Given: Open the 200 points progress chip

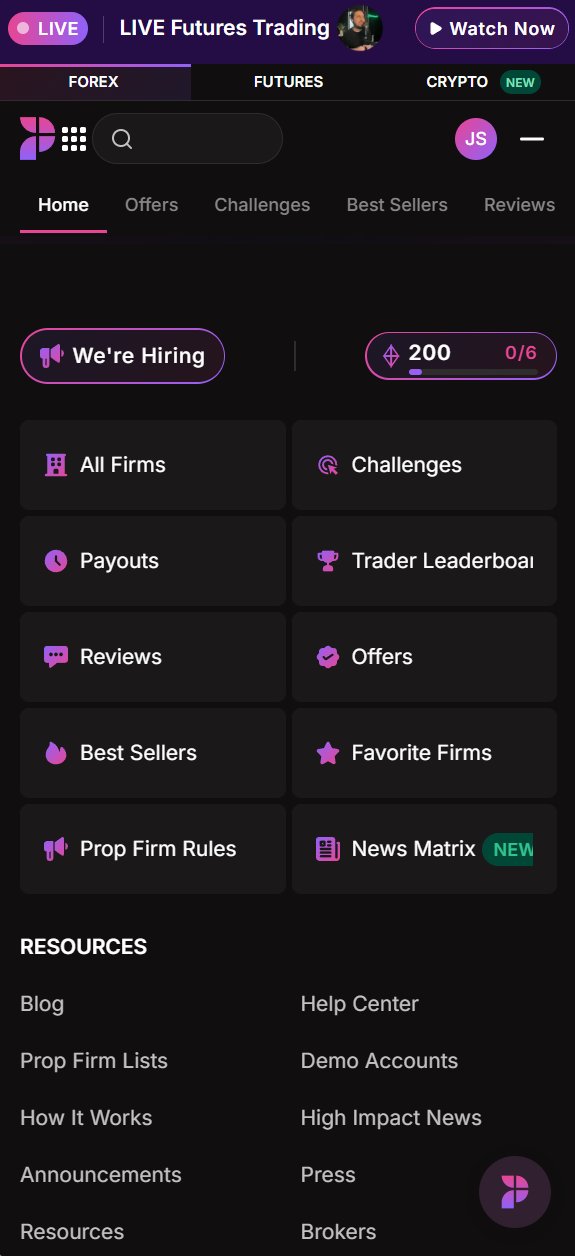Looking at the screenshot, I should pyautogui.click(x=461, y=356).
